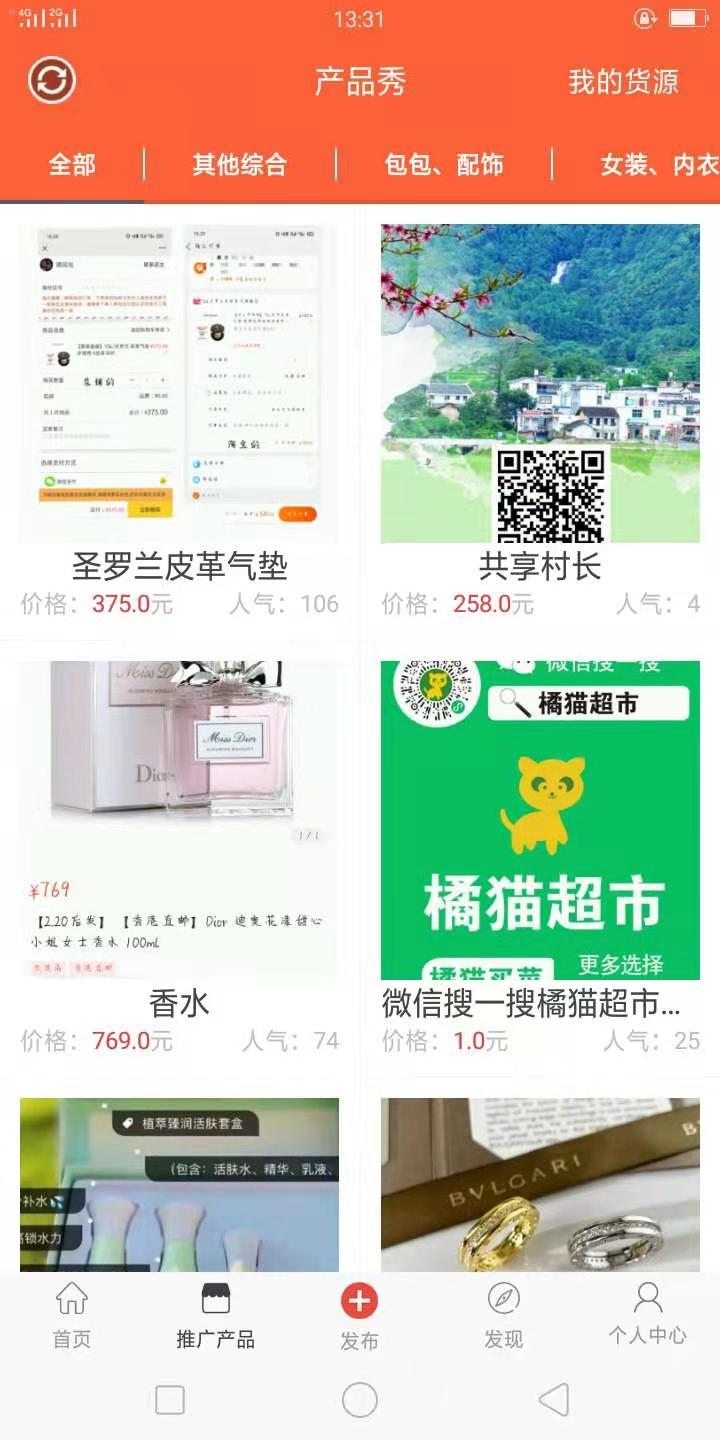Image resolution: width=720 pixels, height=1440 pixels.
Task: Open the 首页 home icon
Action: click(x=71, y=1308)
